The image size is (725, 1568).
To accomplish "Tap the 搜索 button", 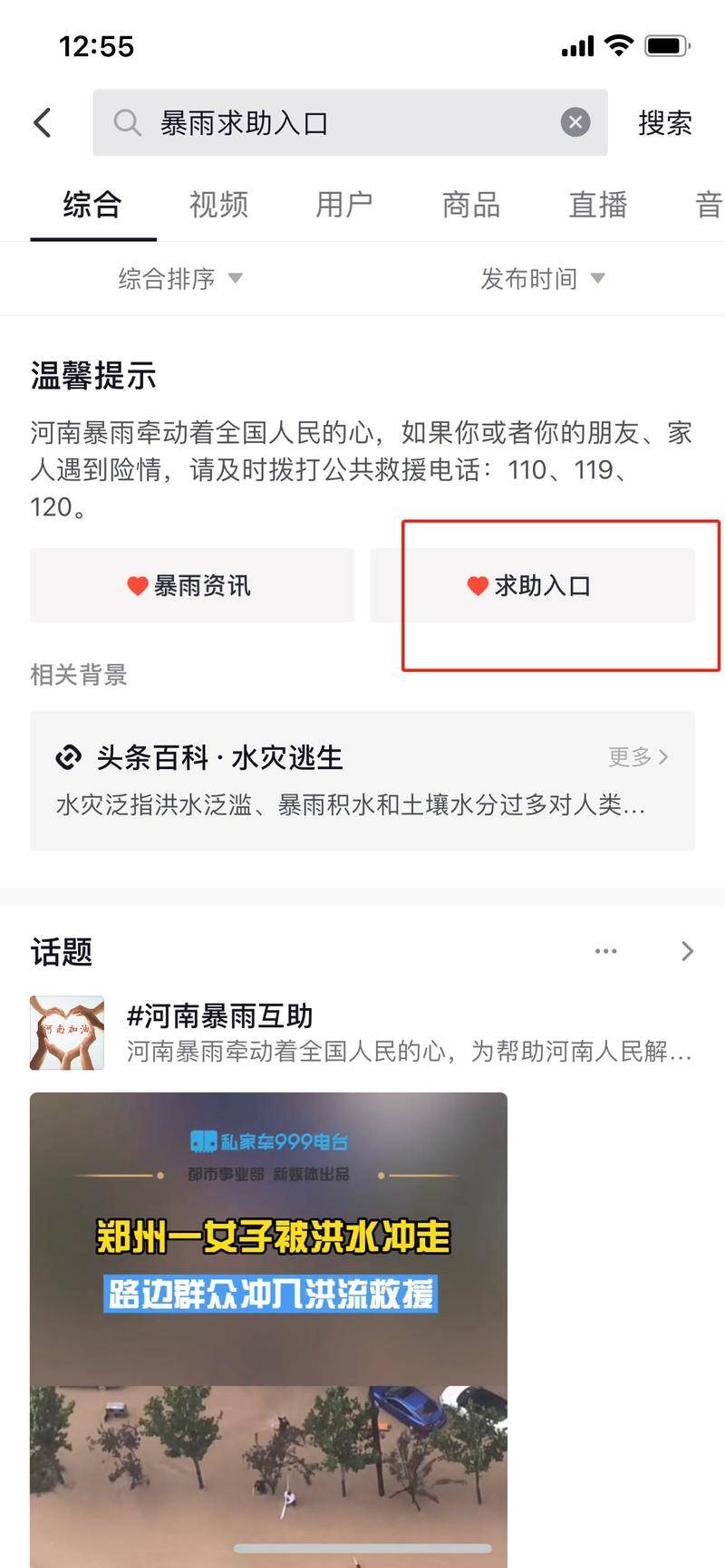I will pyautogui.click(x=664, y=123).
